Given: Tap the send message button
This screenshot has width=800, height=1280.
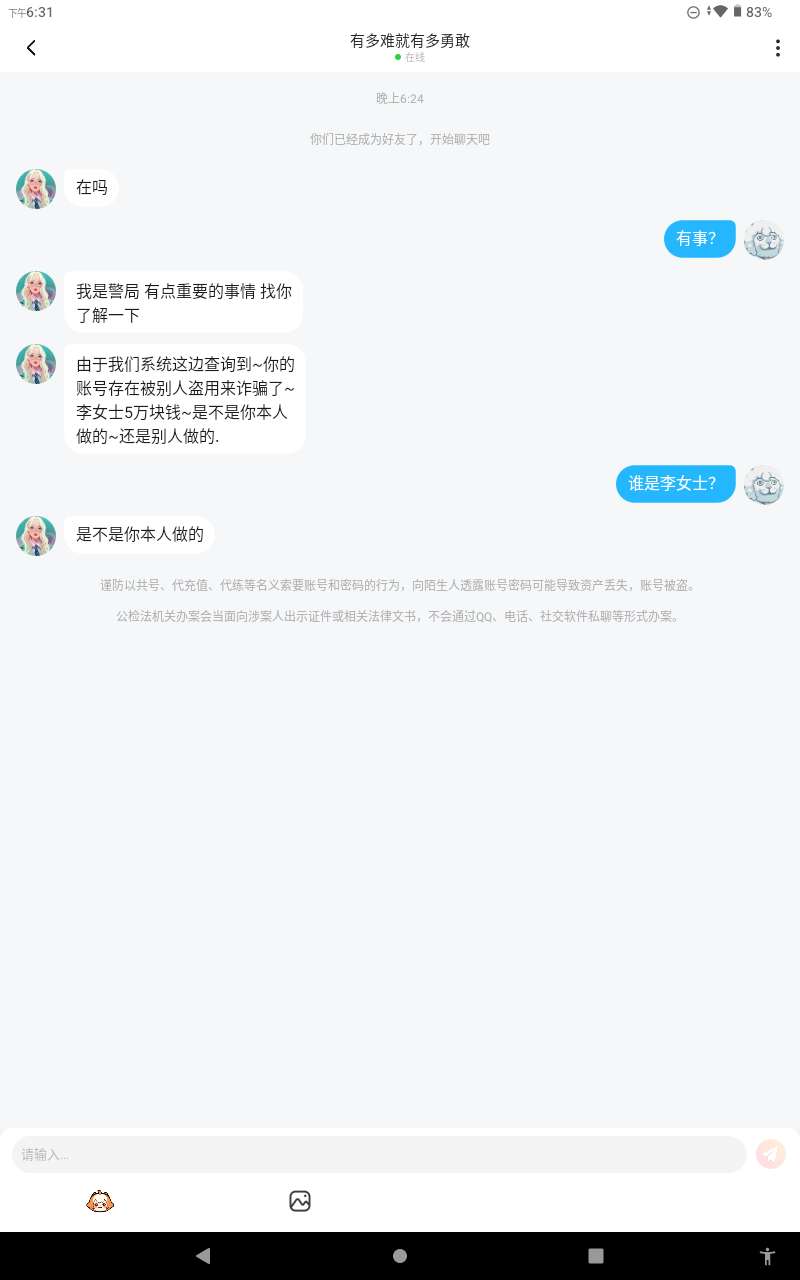Looking at the screenshot, I should (x=770, y=1154).
